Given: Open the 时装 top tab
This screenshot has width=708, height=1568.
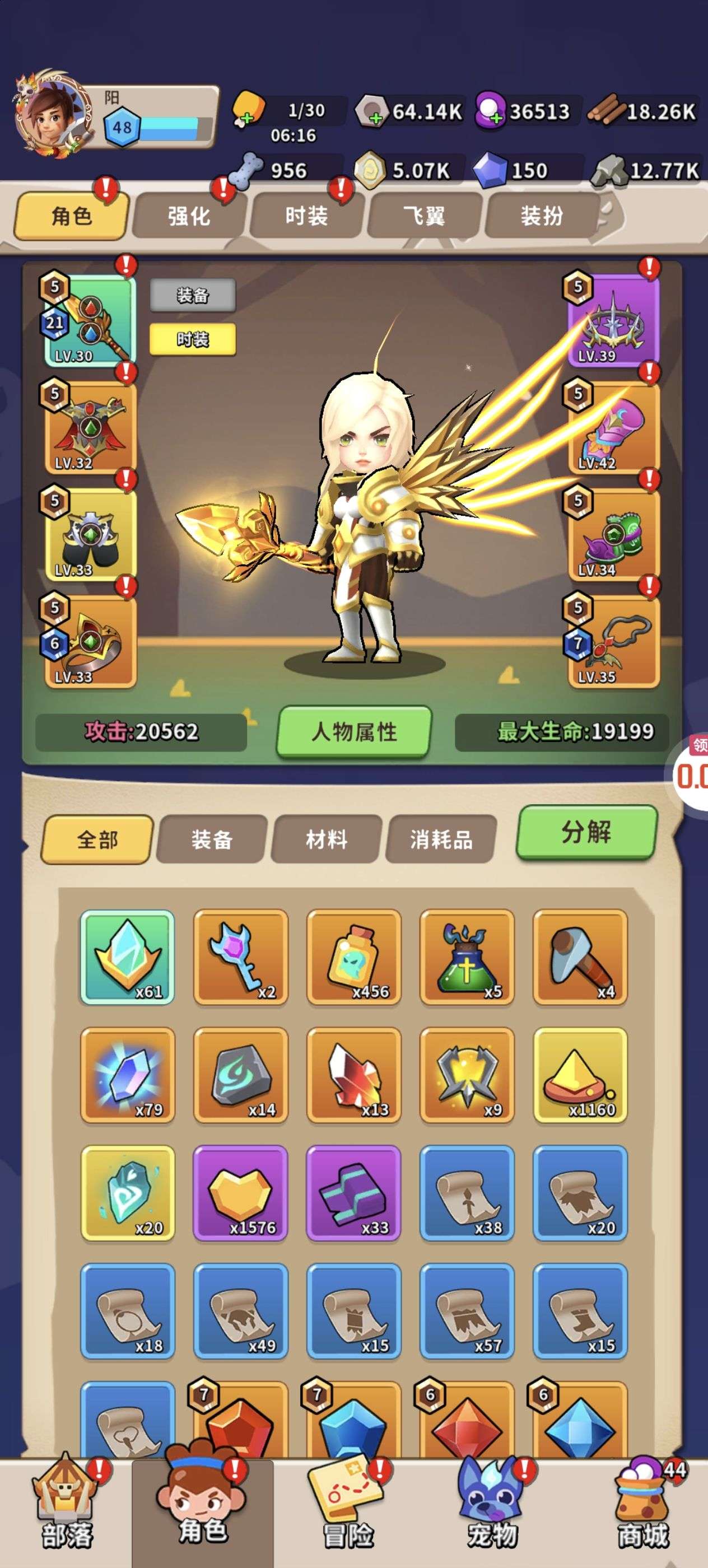Looking at the screenshot, I should pos(306,216).
